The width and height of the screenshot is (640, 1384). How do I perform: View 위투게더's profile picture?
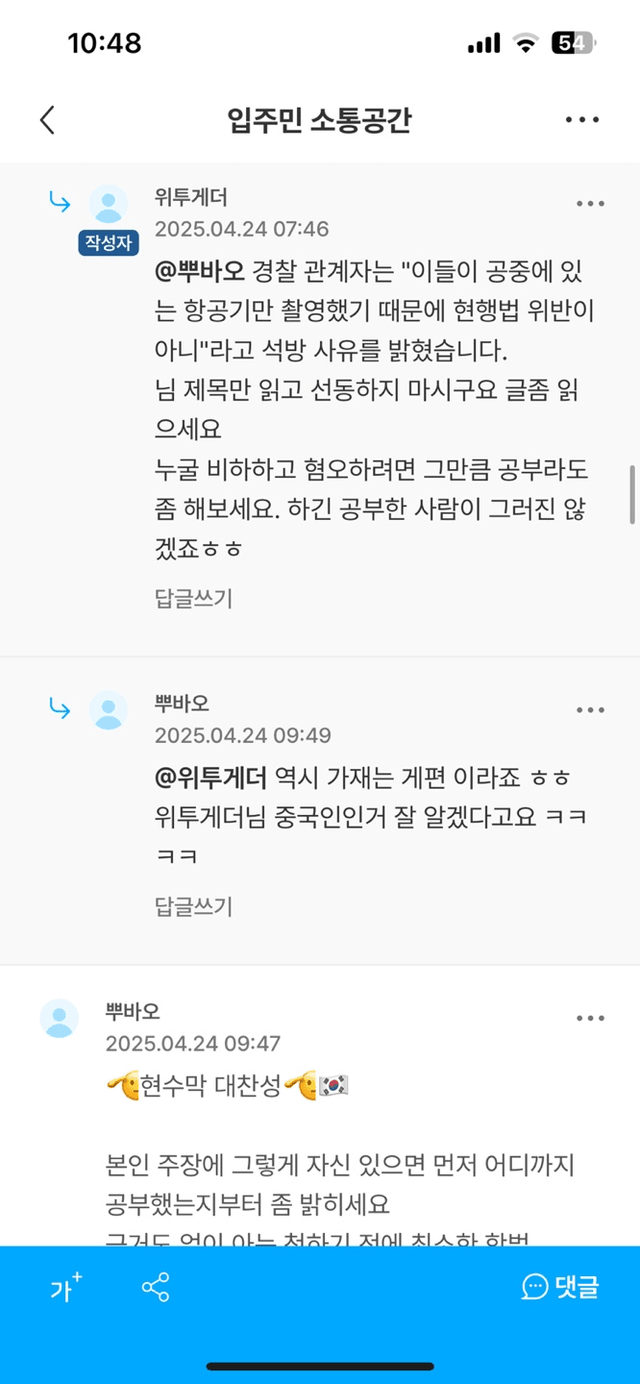108,204
